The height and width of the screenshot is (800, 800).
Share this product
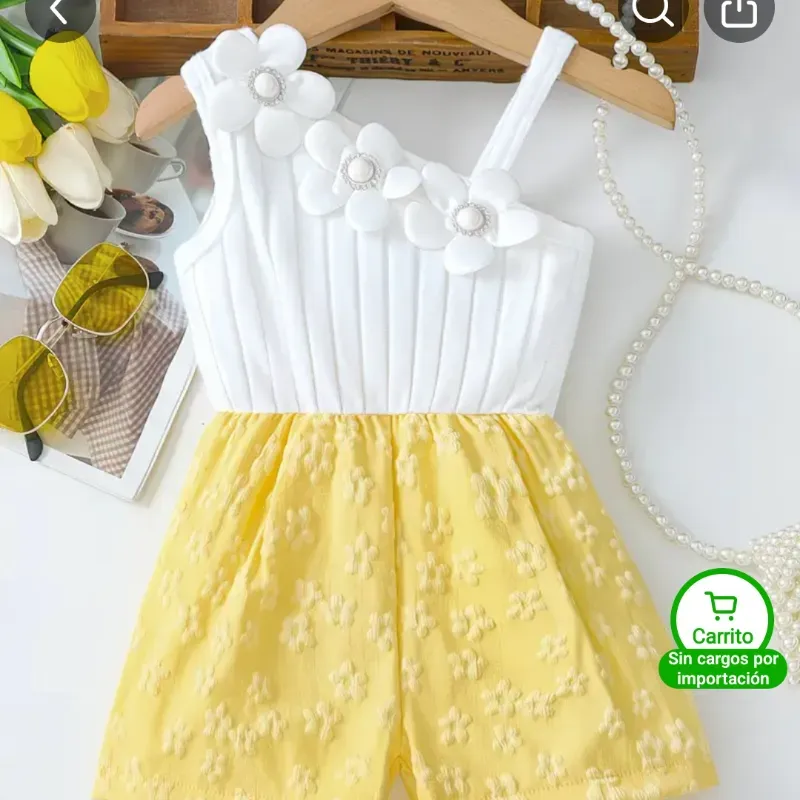click(739, 10)
